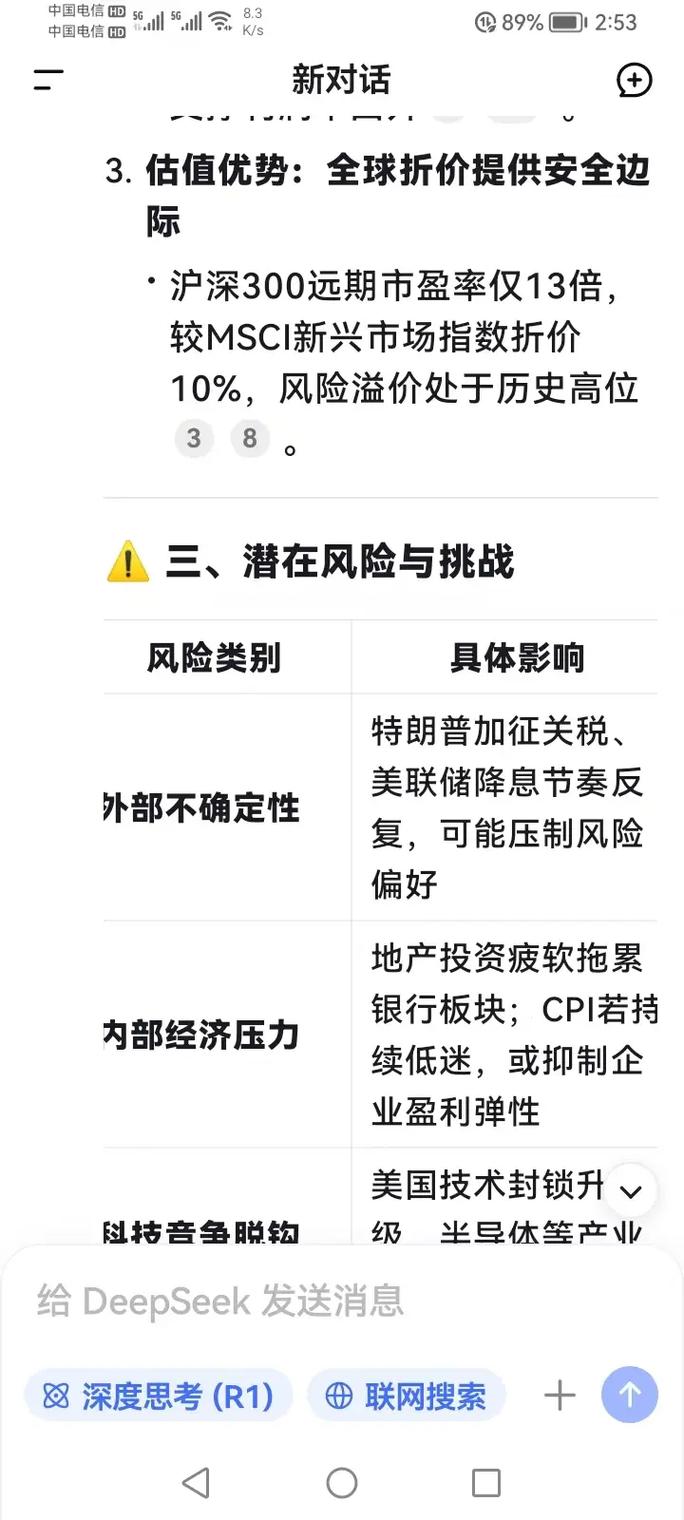
Task: Open the conversation drawer menu
Action: 48,80
